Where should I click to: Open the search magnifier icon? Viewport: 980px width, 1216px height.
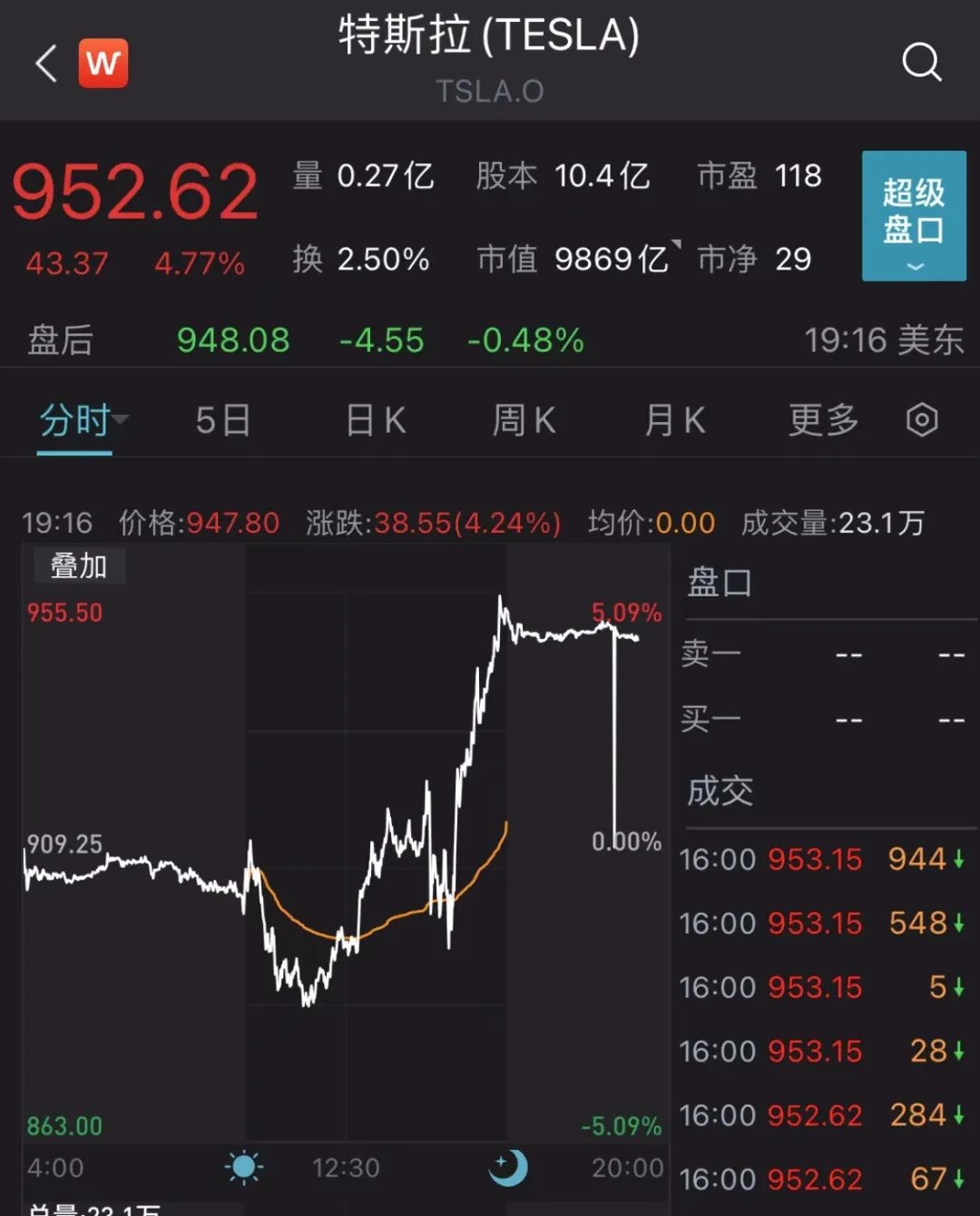pyautogui.click(x=921, y=62)
